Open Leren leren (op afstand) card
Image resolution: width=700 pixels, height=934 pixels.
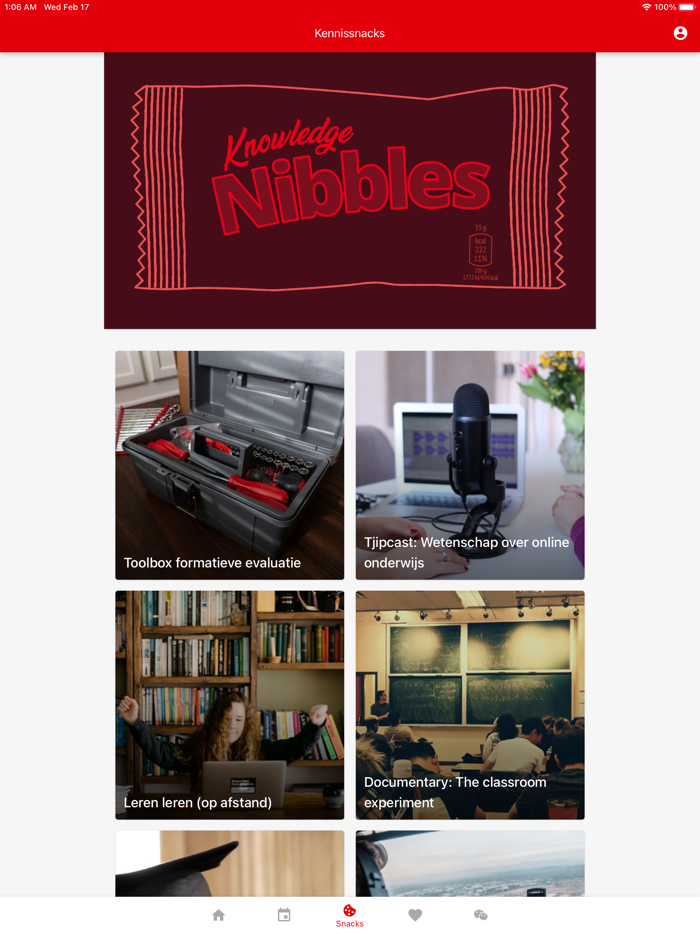point(230,705)
